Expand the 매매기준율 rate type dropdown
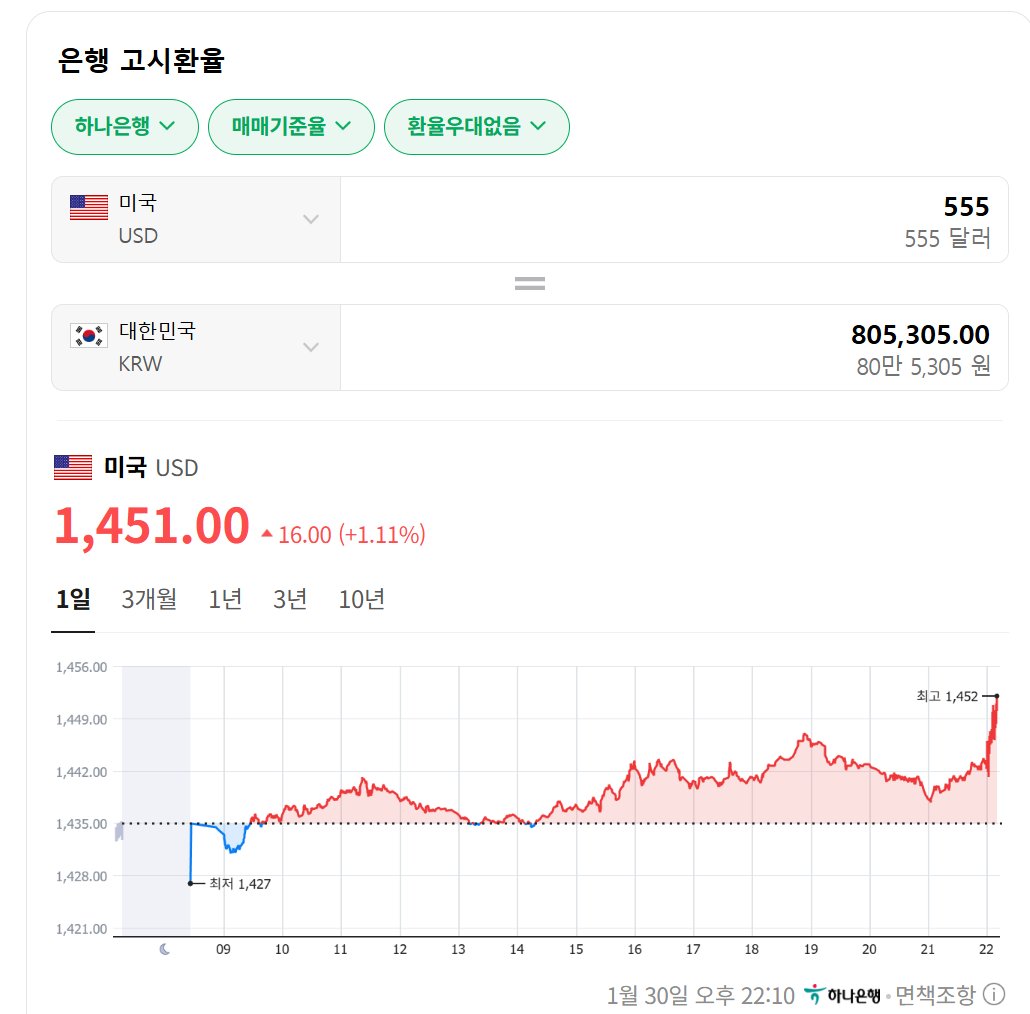1030x1014 pixels. coord(291,127)
